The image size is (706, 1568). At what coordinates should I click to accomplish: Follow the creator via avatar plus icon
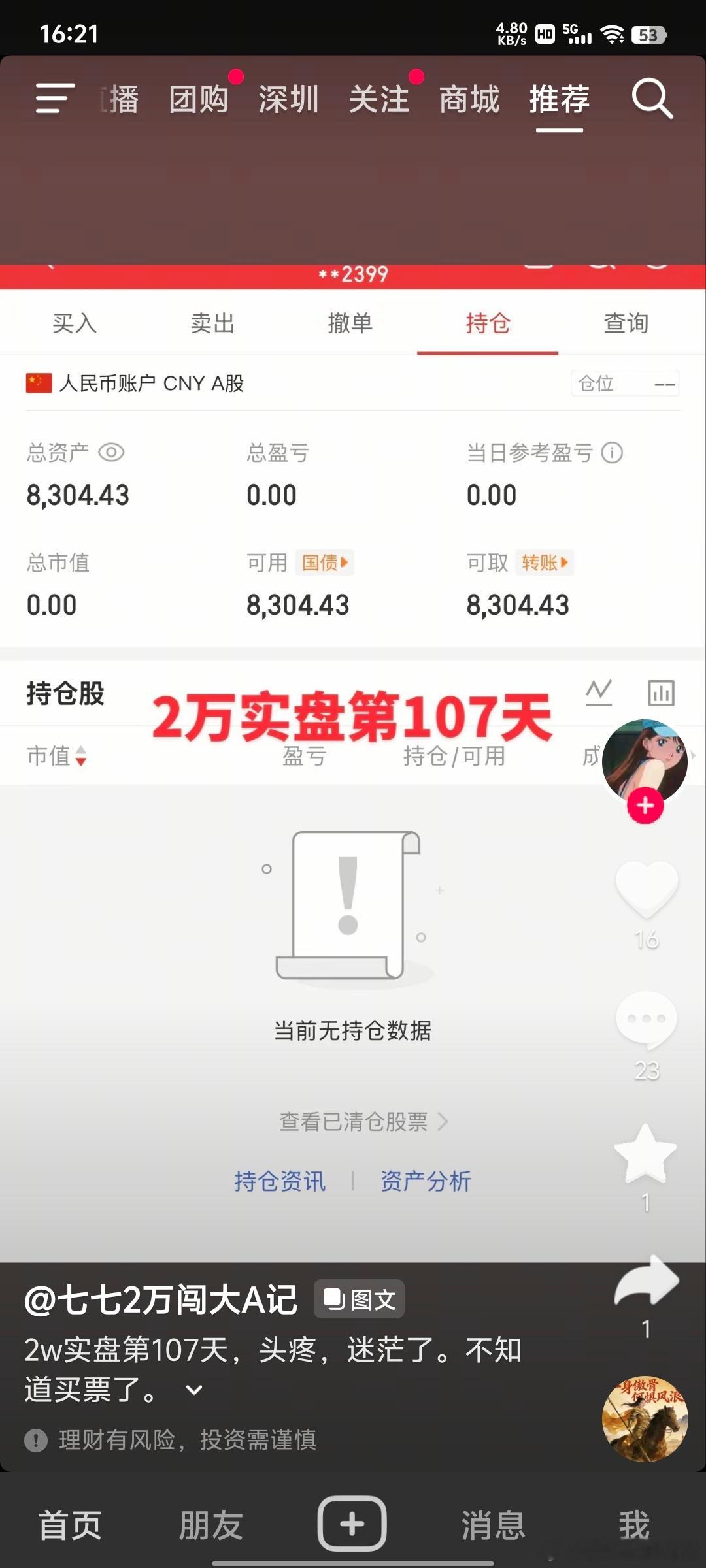click(646, 806)
